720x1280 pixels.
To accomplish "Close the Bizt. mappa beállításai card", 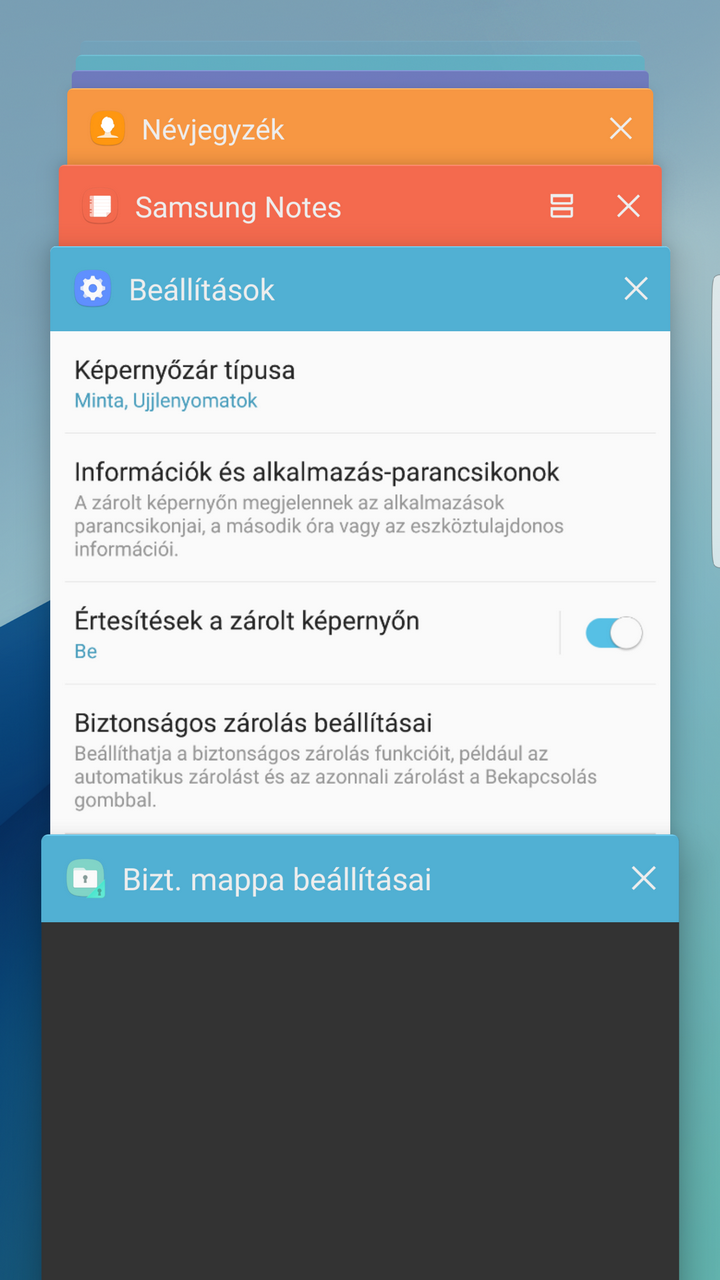I will tap(644, 878).
